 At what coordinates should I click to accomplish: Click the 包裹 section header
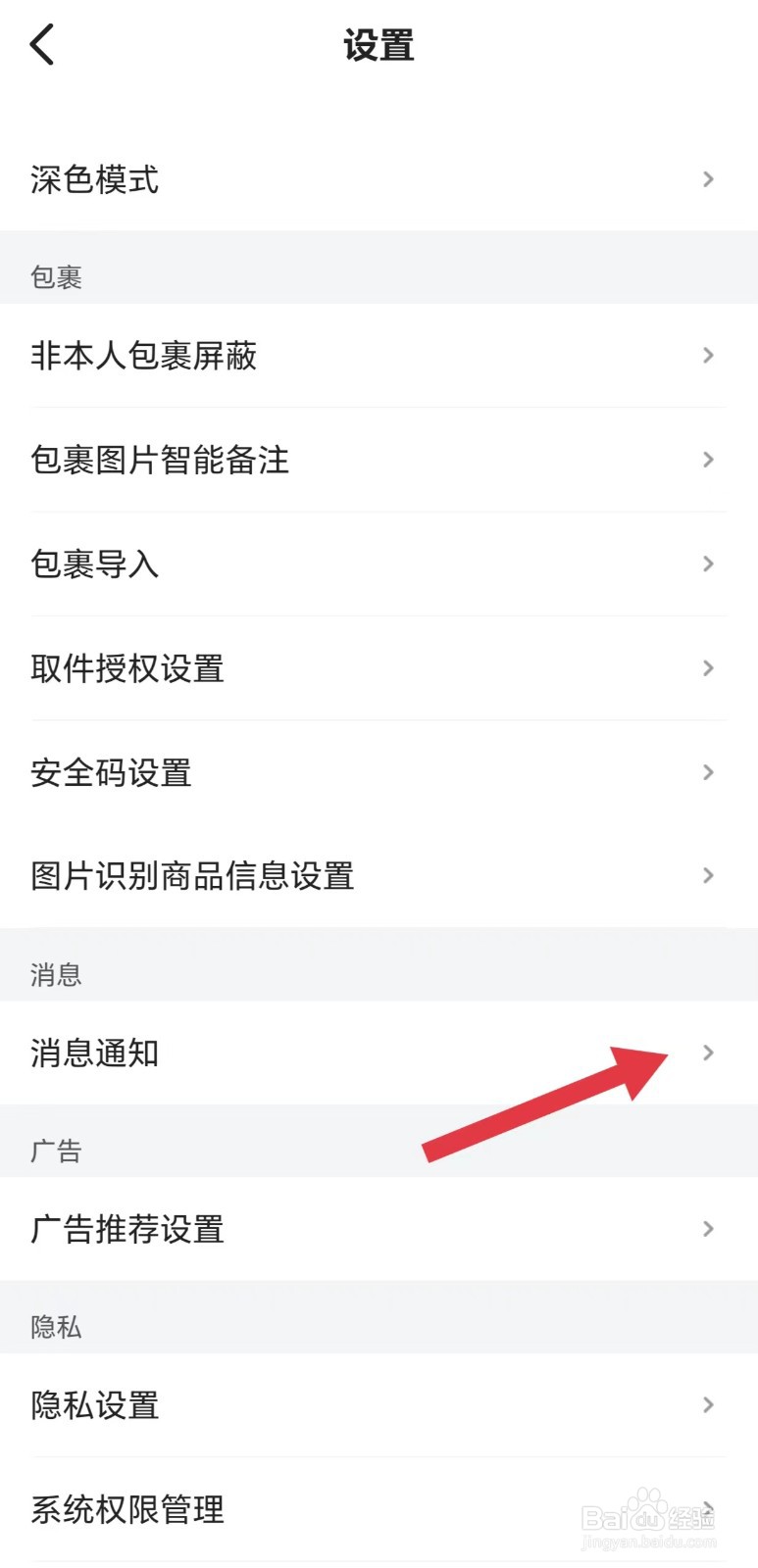click(x=56, y=277)
